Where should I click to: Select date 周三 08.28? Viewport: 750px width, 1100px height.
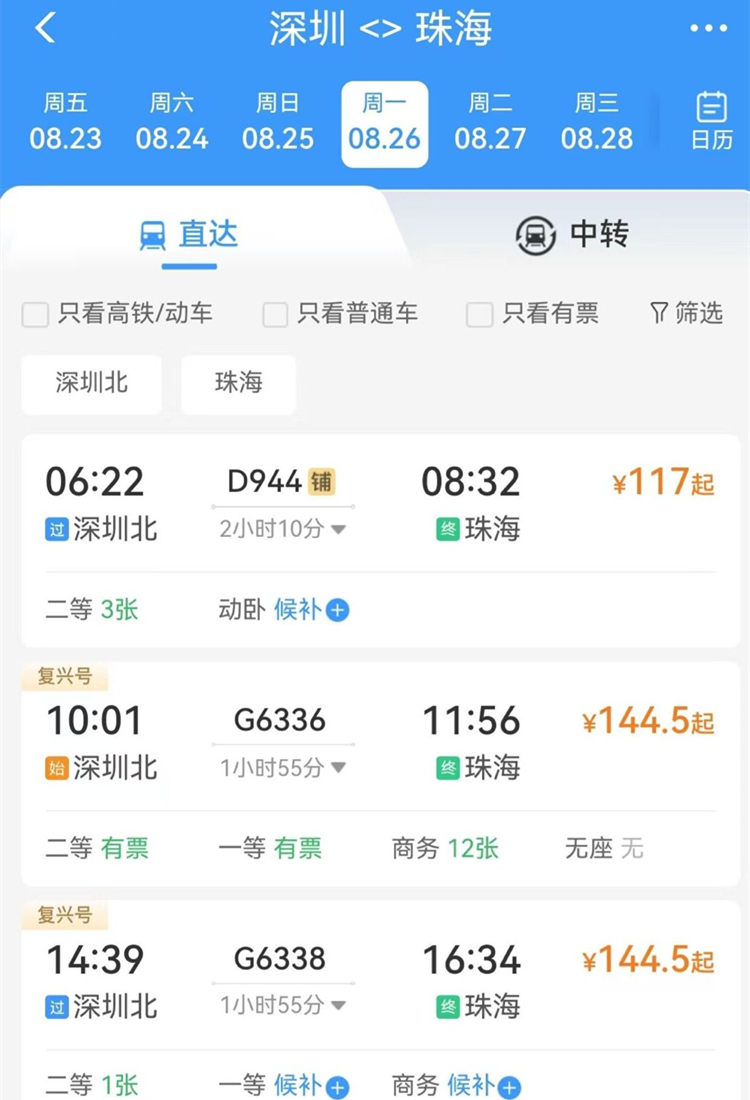coord(597,122)
